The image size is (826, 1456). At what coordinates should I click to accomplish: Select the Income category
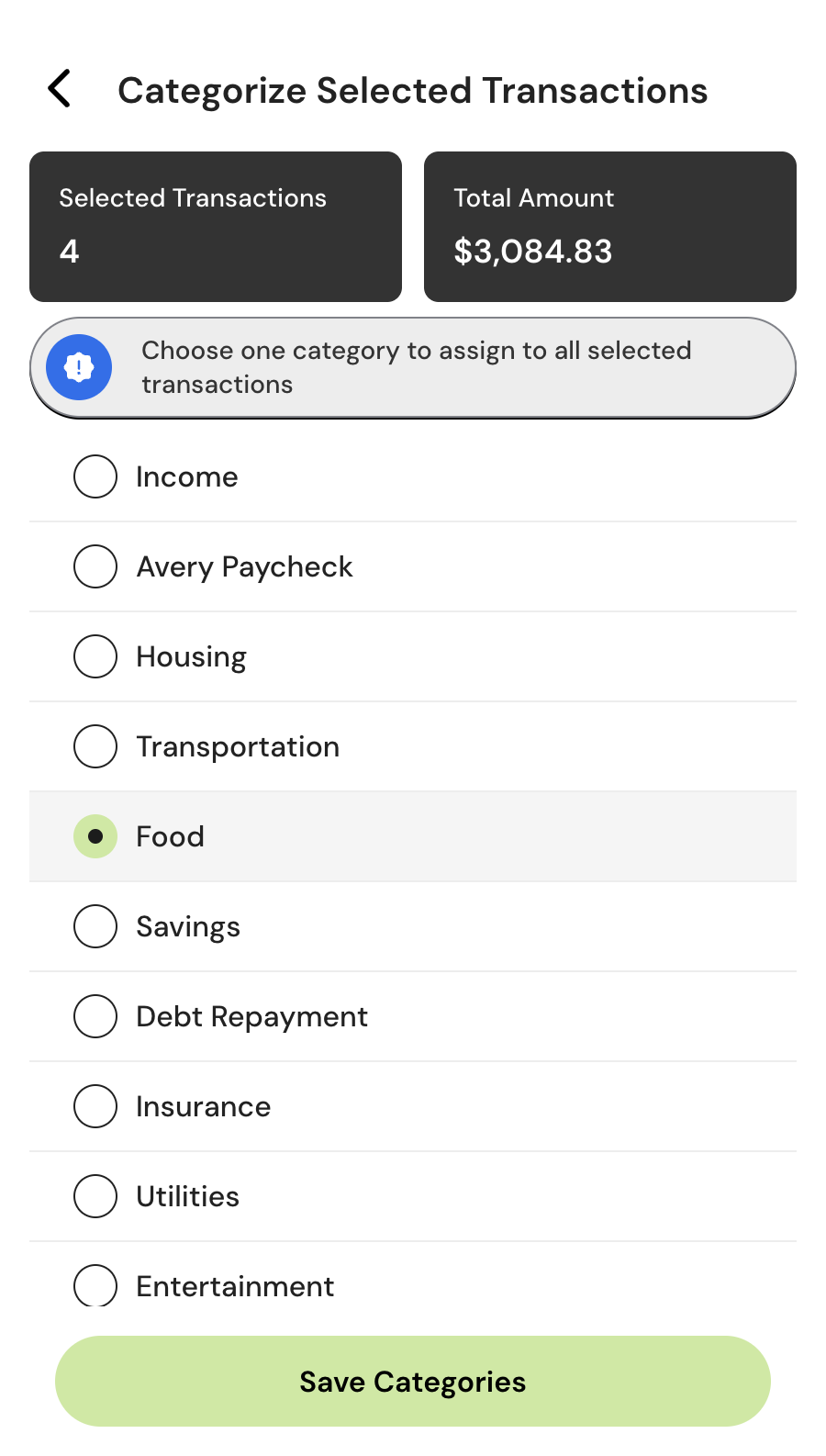click(95, 476)
